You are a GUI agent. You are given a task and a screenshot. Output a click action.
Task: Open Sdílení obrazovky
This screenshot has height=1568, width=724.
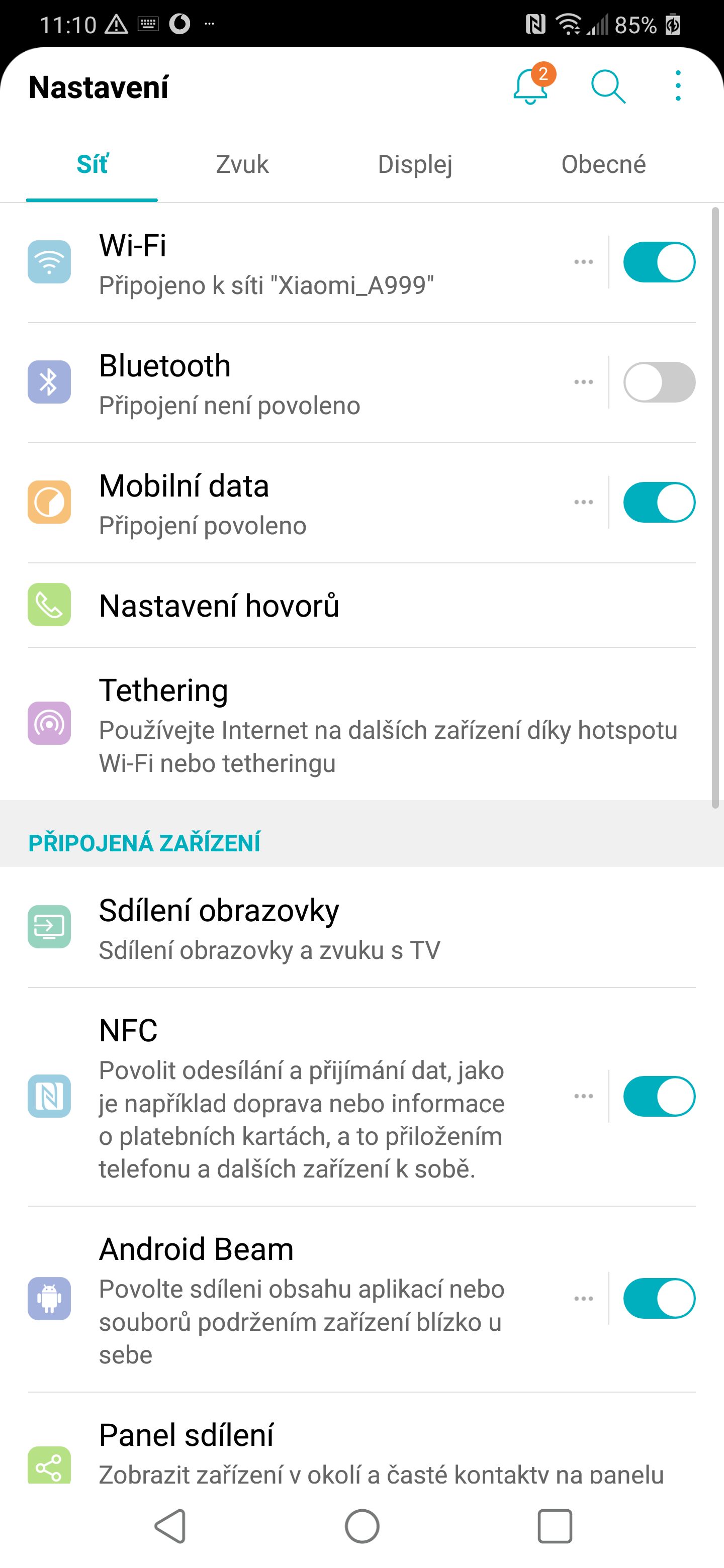361,927
